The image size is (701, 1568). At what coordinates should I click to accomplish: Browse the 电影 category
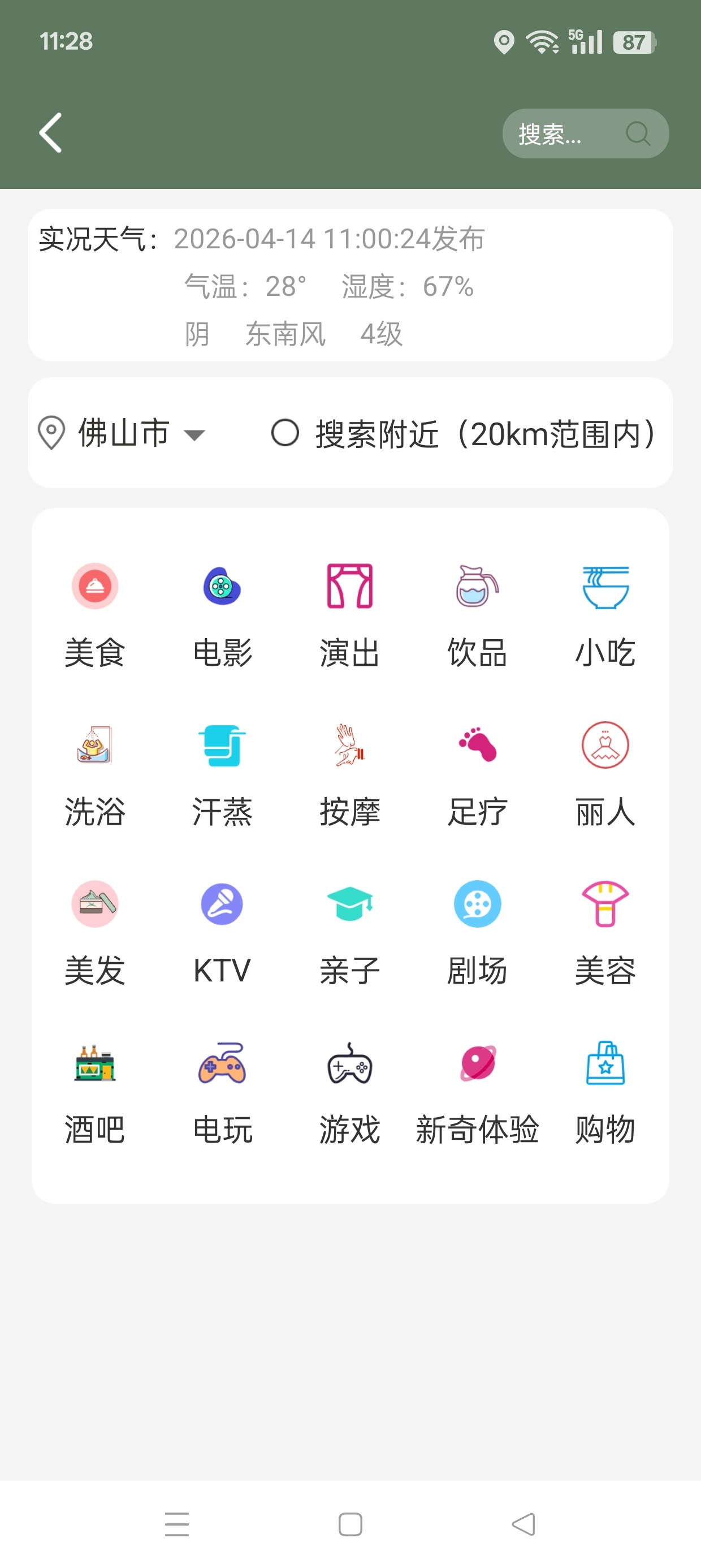(222, 614)
